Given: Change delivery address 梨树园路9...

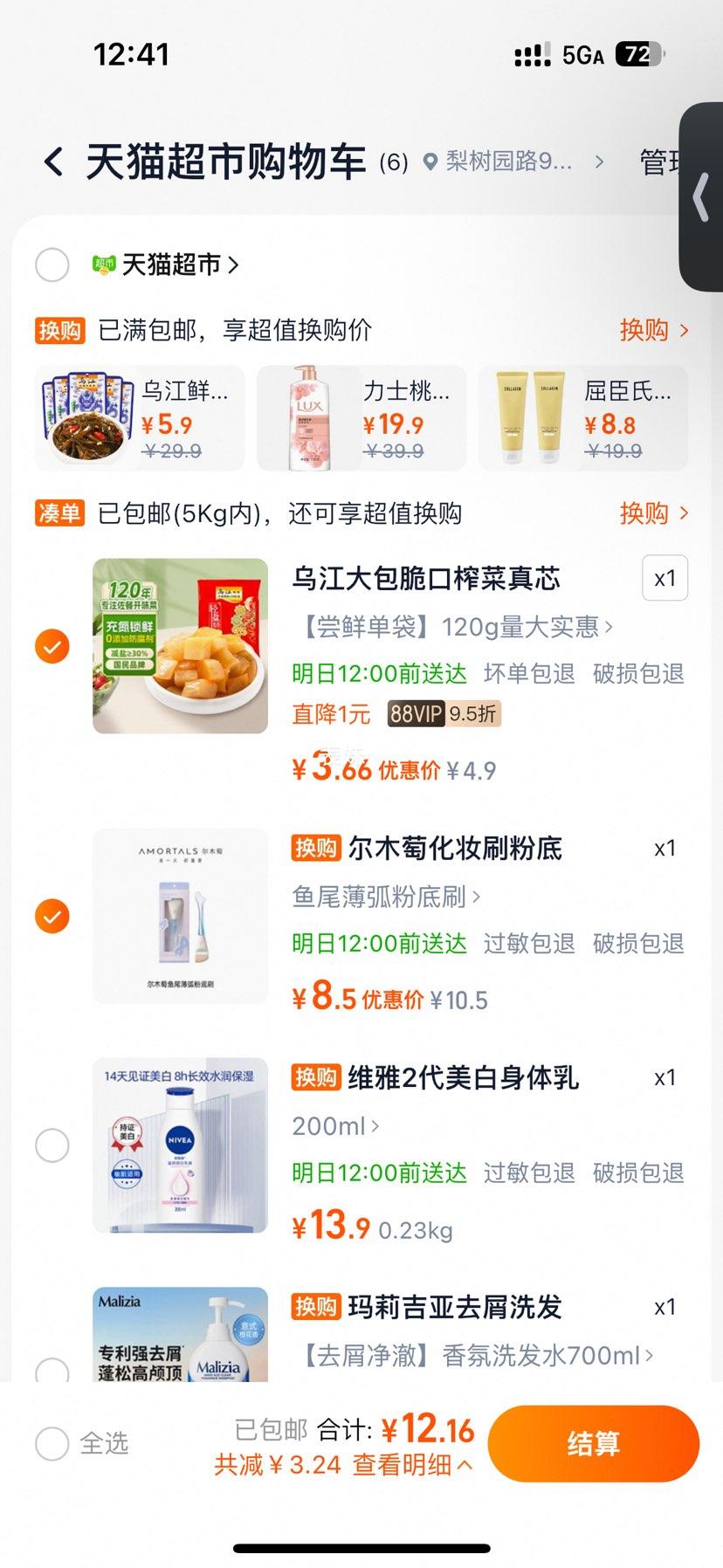Looking at the screenshot, I should pyautogui.click(x=511, y=162).
